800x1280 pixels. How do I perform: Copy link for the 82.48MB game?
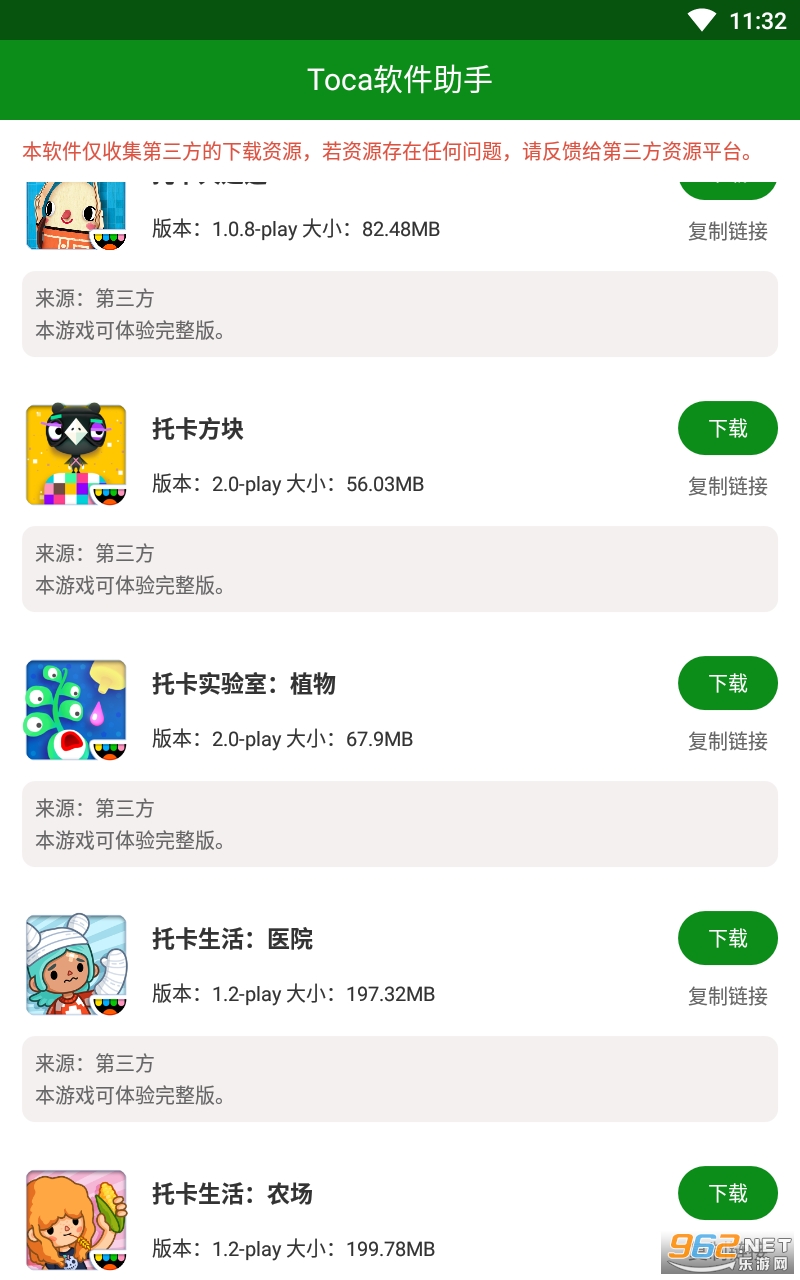point(727,231)
